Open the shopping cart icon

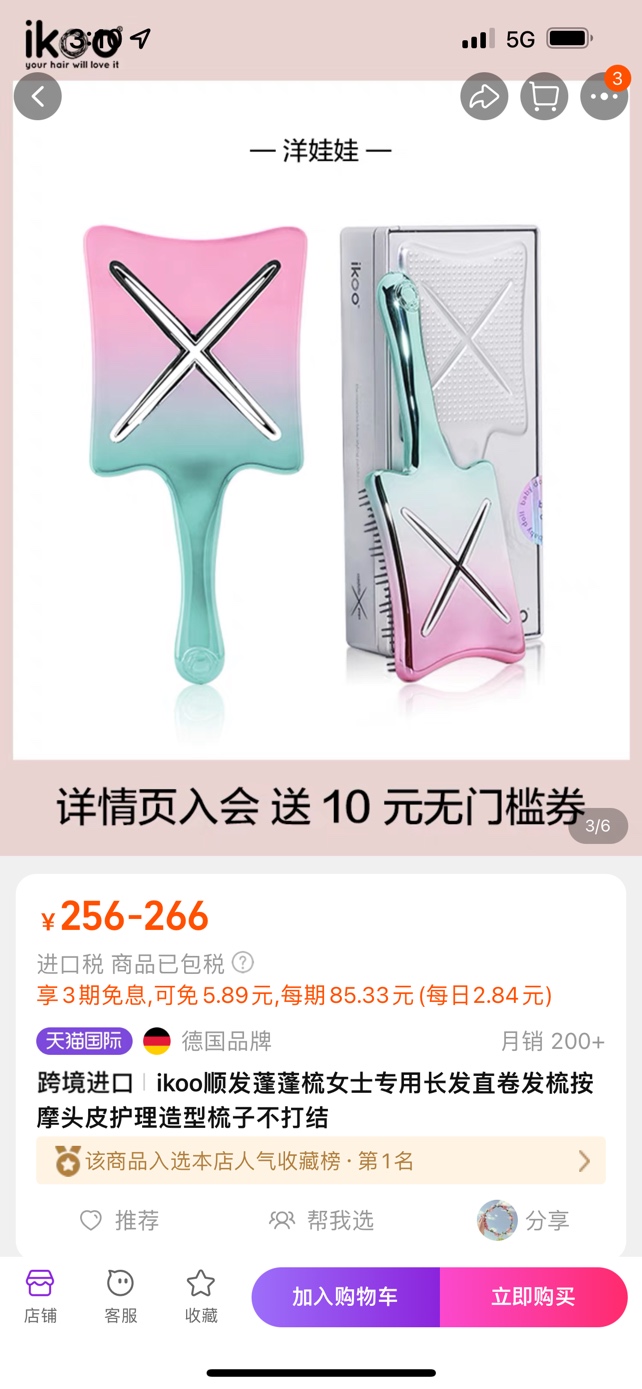point(544,97)
